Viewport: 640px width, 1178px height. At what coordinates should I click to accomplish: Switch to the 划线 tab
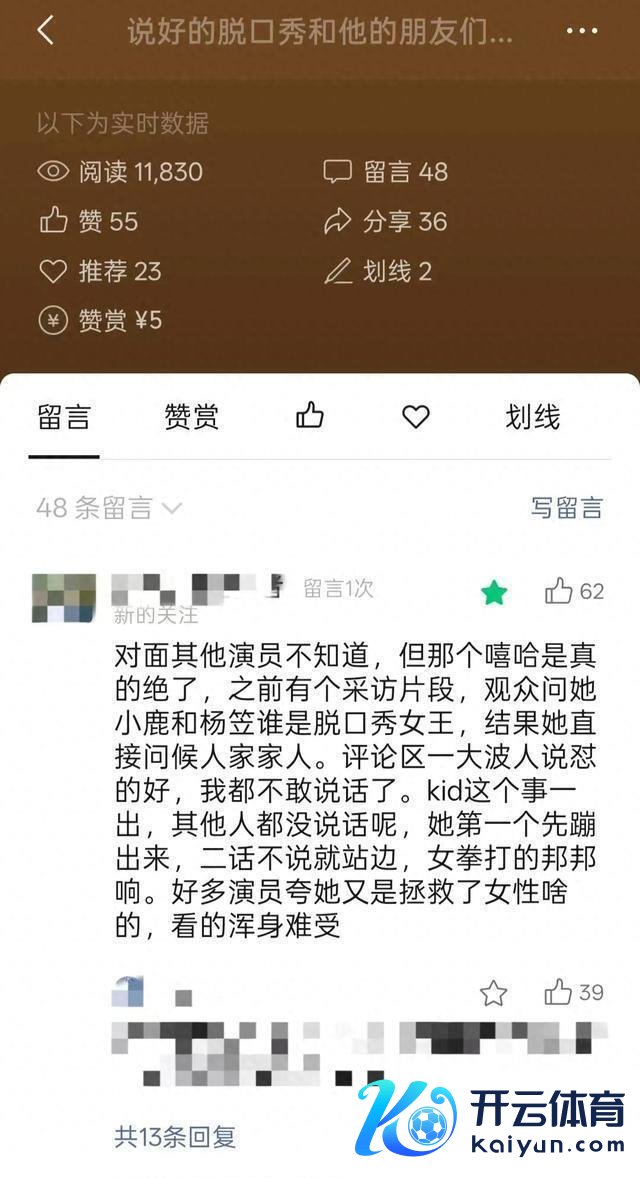[532, 417]
